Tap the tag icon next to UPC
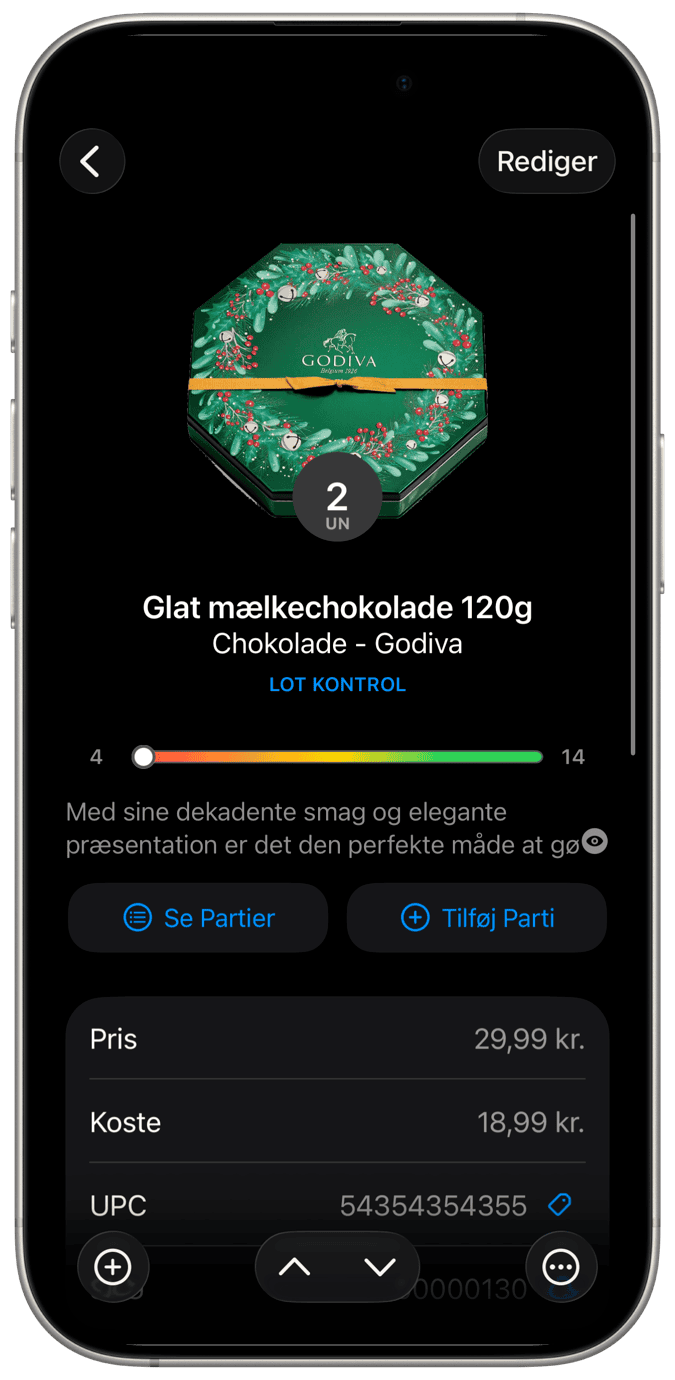This screenshot has width=675, height=1380. 560,1205
